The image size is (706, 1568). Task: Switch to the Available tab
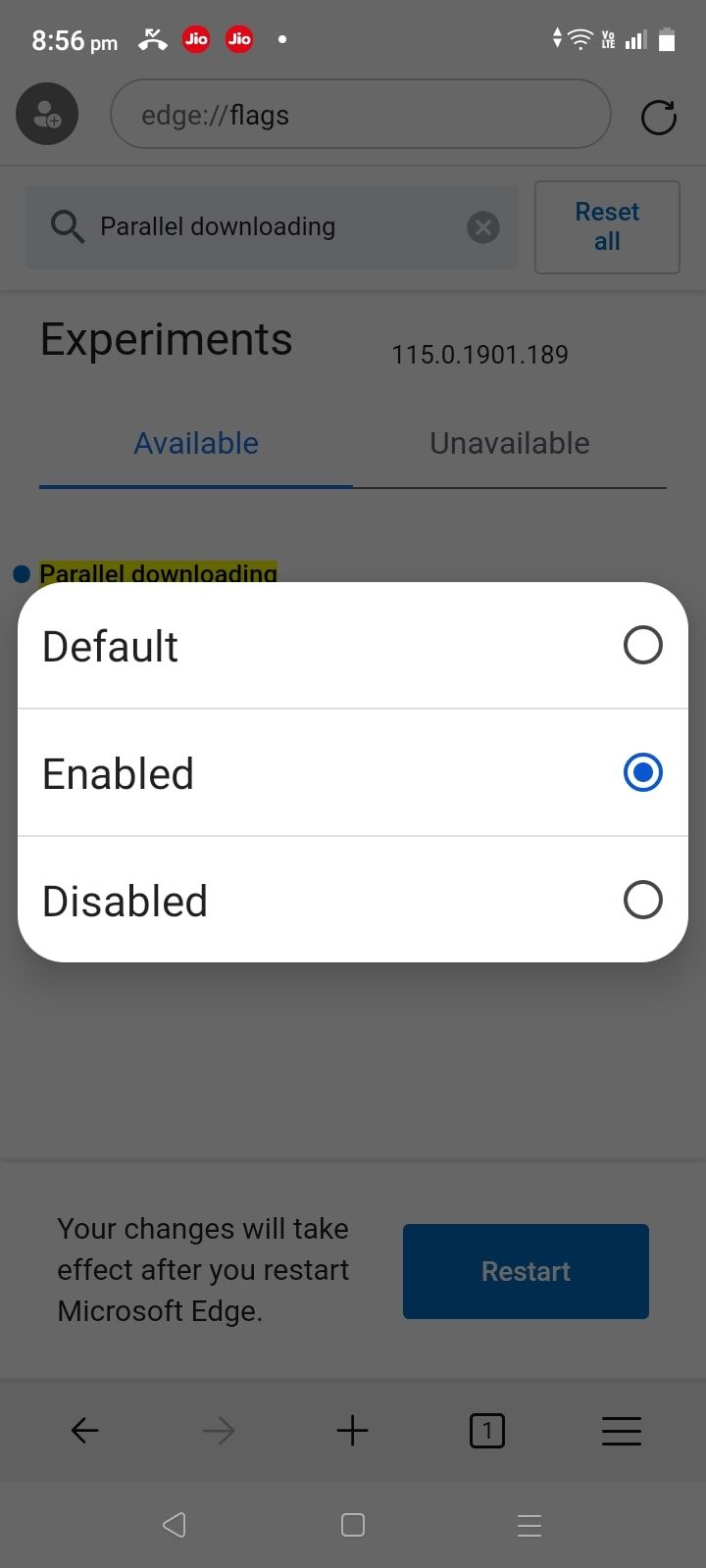195,443
